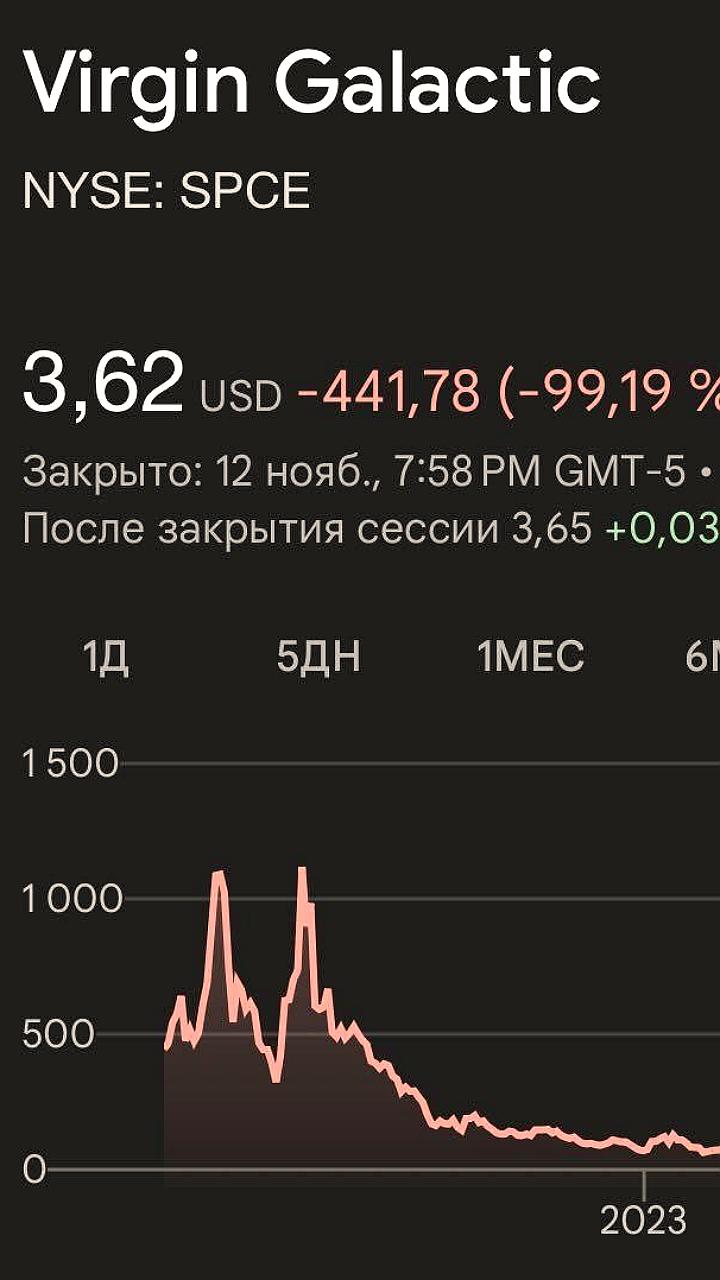Select the 1Д chart range
This screenshot has width=720, height=1280.
coord(106,658)
